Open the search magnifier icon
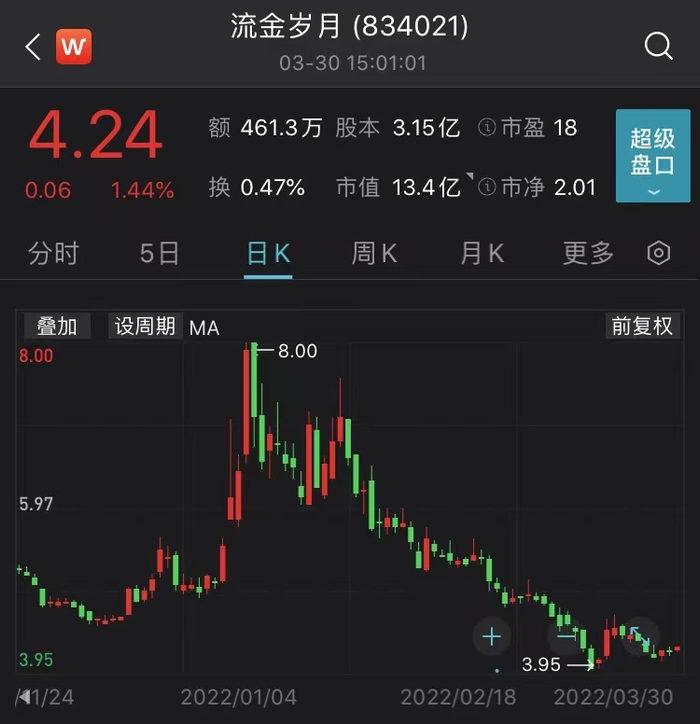The image size is (700, 724). click(x=658, y=45)
